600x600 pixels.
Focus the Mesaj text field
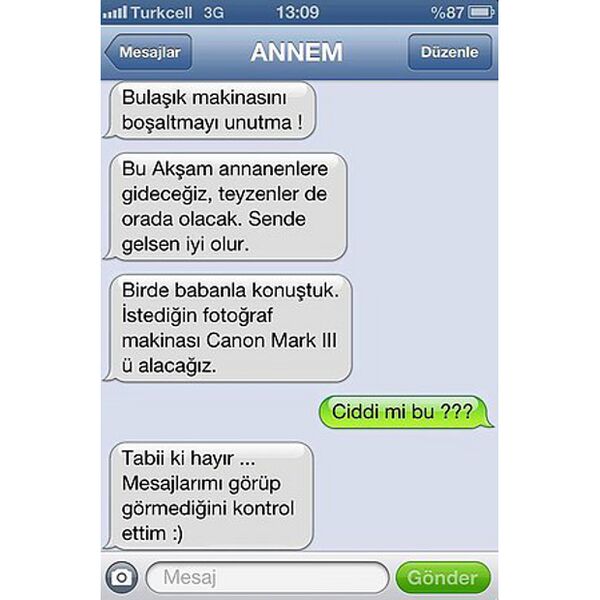pyautogui.click(x=267, y=577)
